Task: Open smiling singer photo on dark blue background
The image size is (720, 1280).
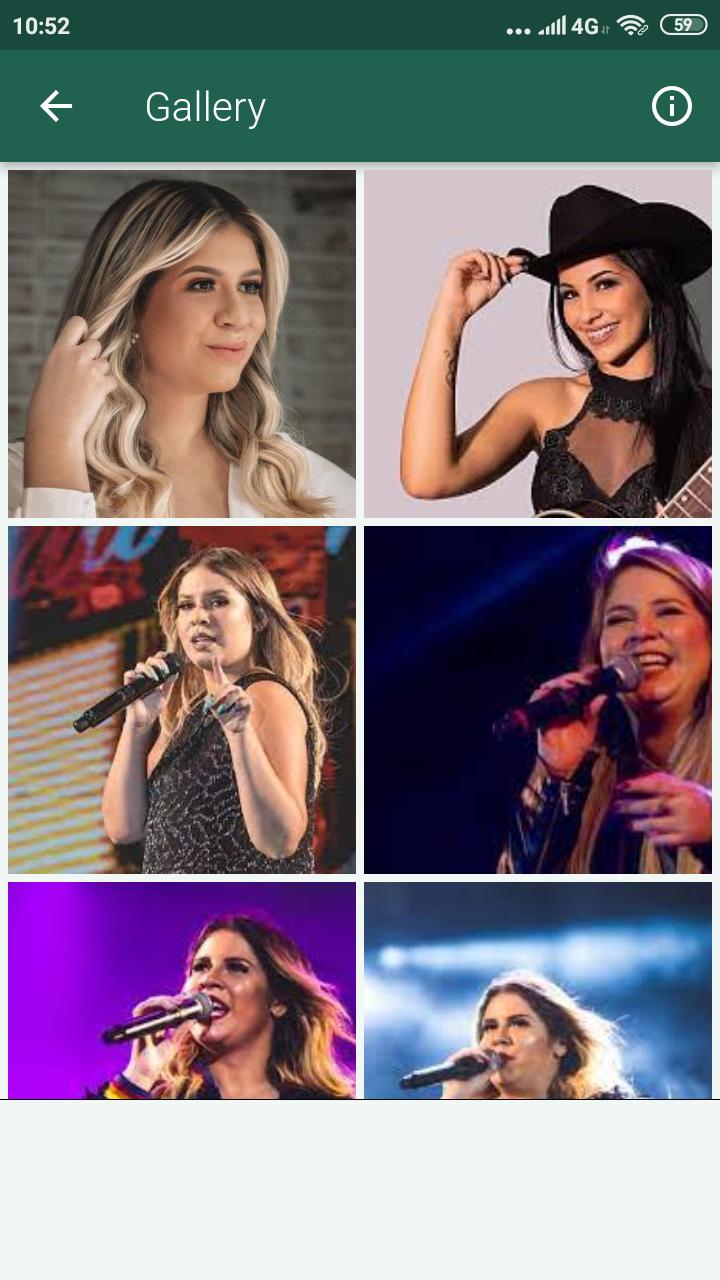Action: coord(538,699)
